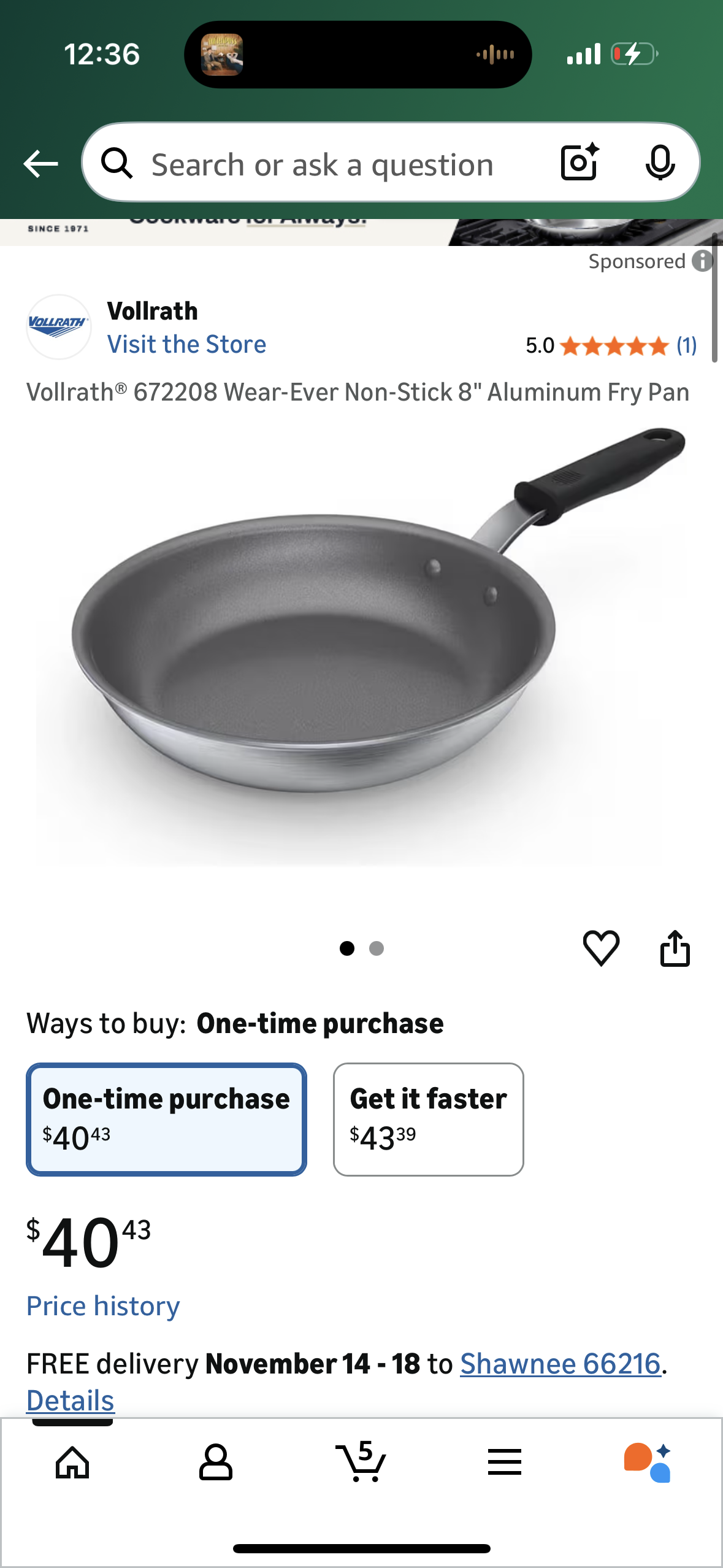The image size is (723, 1568).
Task: Tap the Sponsored info icon
Action: (701, 262)
